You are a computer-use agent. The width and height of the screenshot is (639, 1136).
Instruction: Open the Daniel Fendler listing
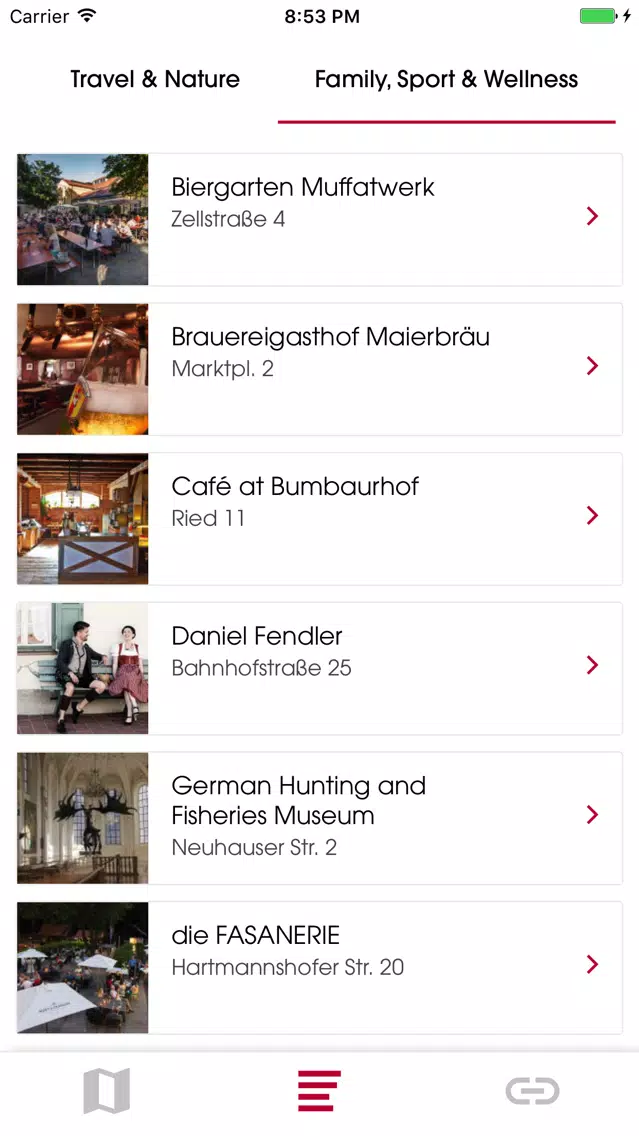[320, 668]
